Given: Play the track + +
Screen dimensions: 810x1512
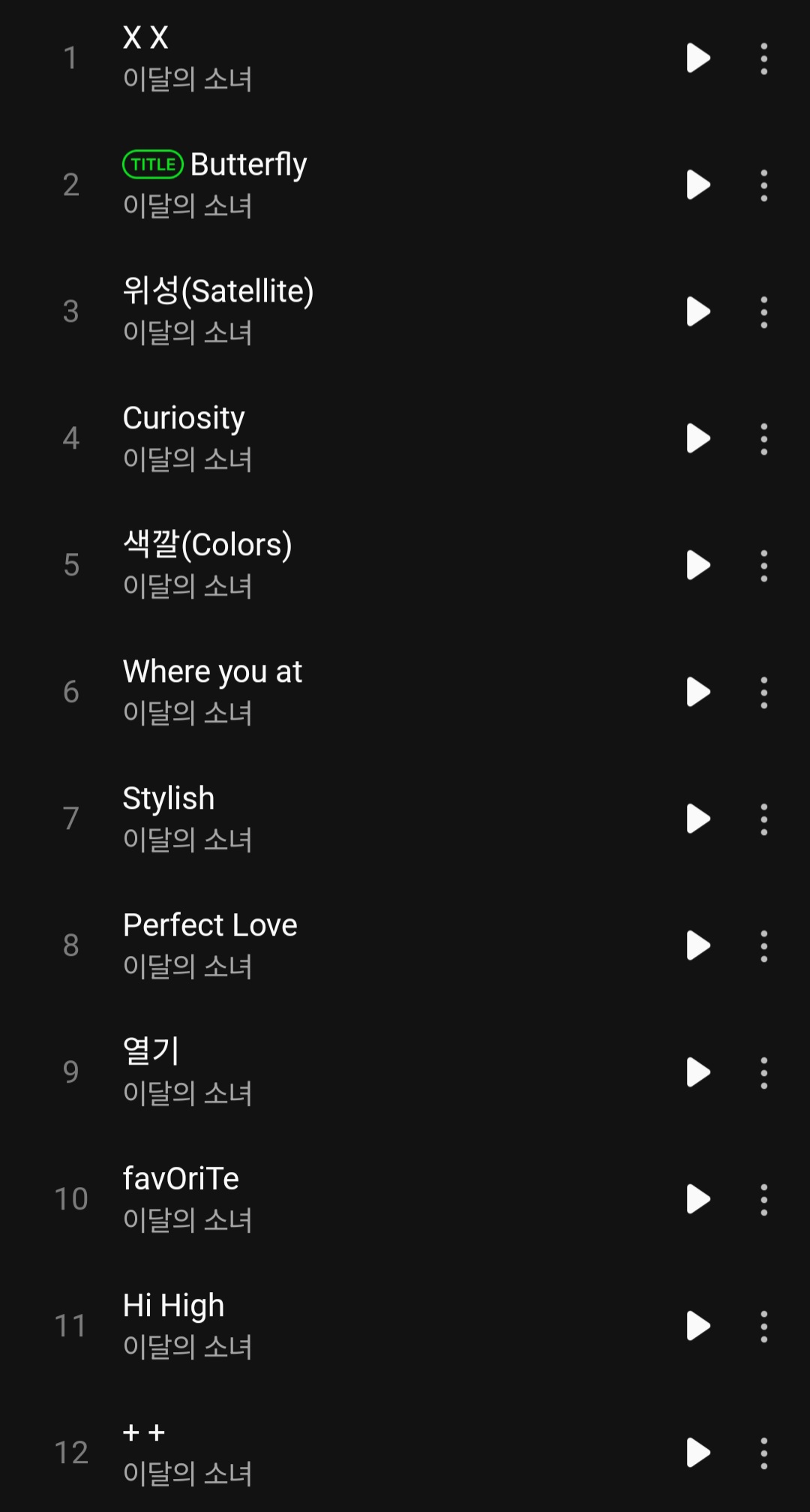Looking at the screenshot, I should 697,1453.
